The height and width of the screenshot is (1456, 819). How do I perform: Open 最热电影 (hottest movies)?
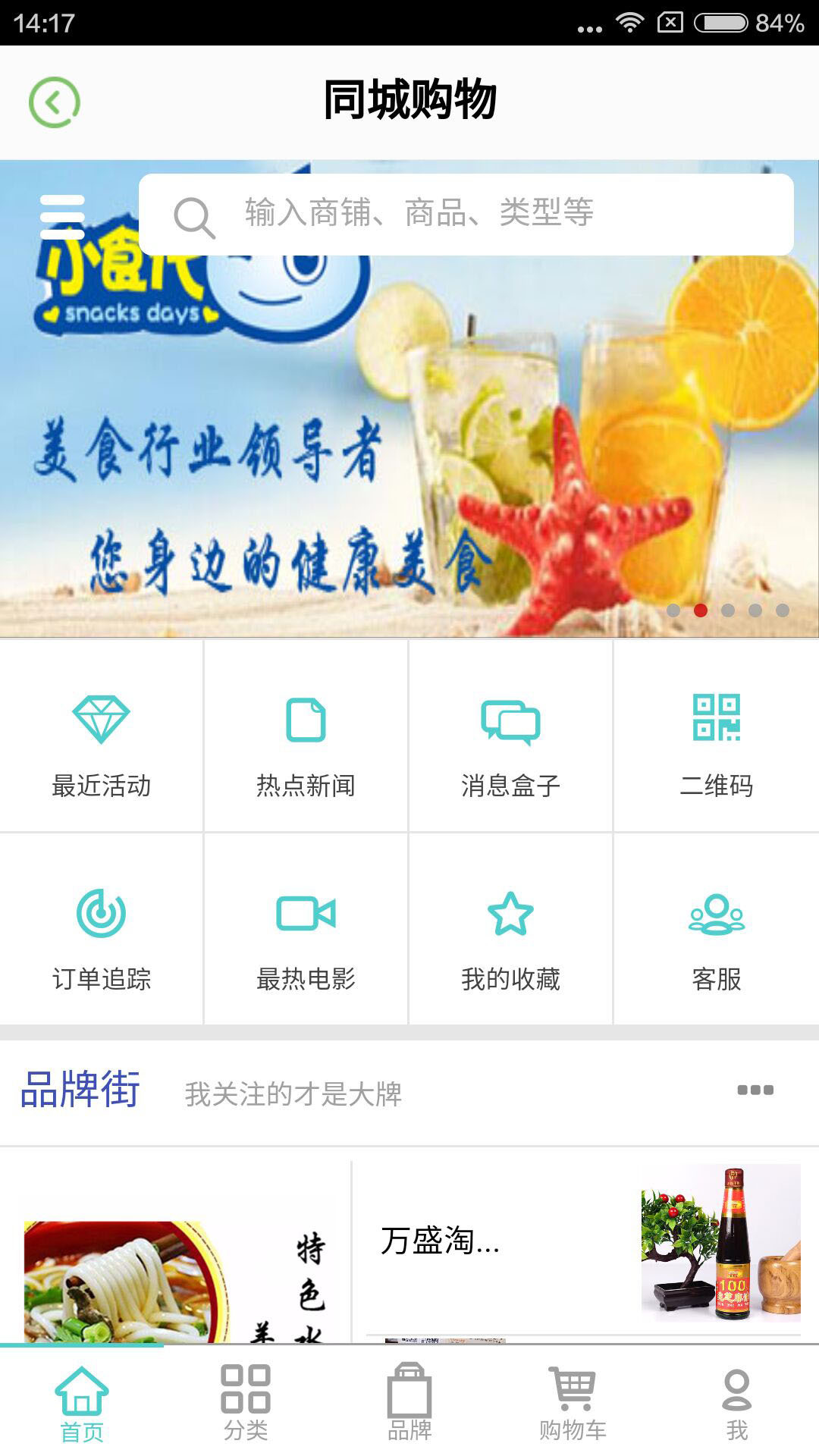(306, 930)
